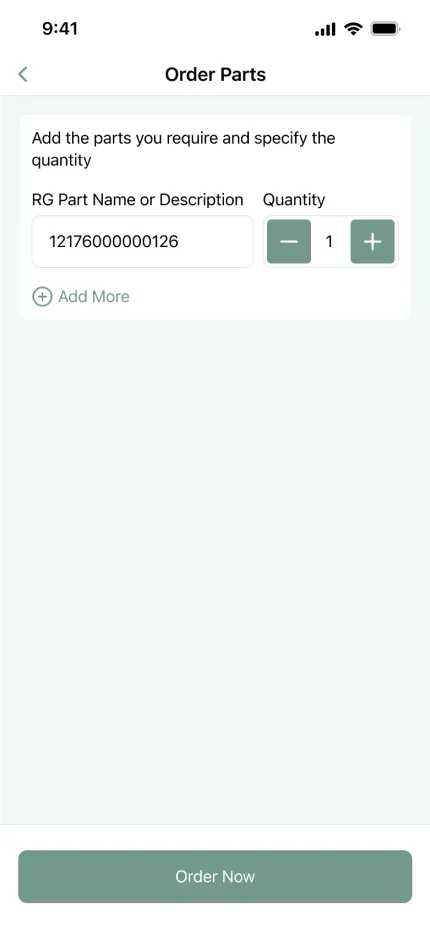Tap the RG Part Name or Description field
The height and width of the screenshot is (930, 430).
pyautogui.click(x=142, y=241)
